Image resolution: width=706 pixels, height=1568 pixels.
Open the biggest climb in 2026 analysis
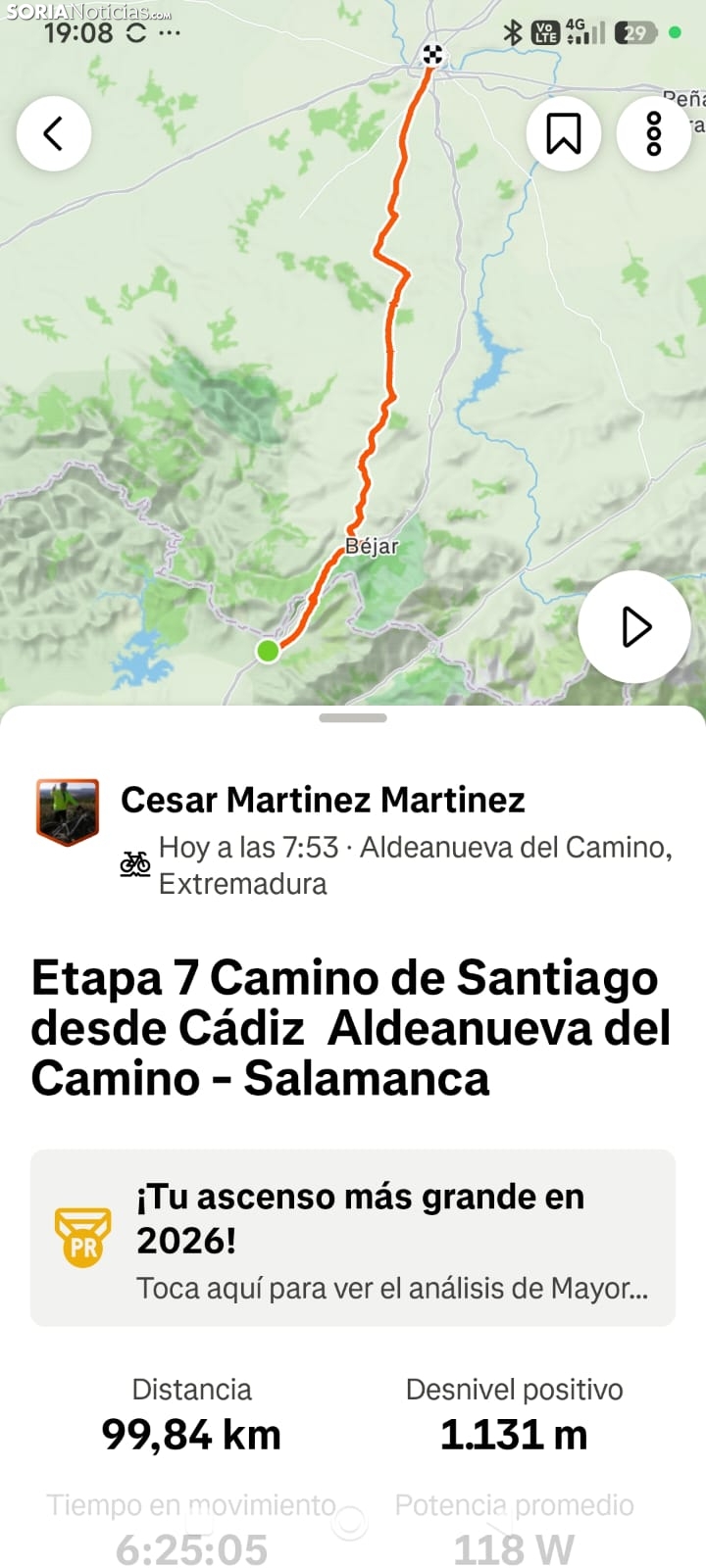pyautogui.click(x=353, y=1238)
